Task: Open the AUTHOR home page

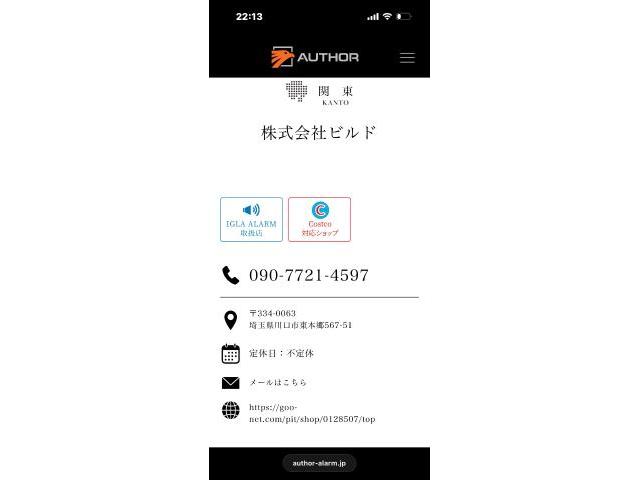Action: 315,57
